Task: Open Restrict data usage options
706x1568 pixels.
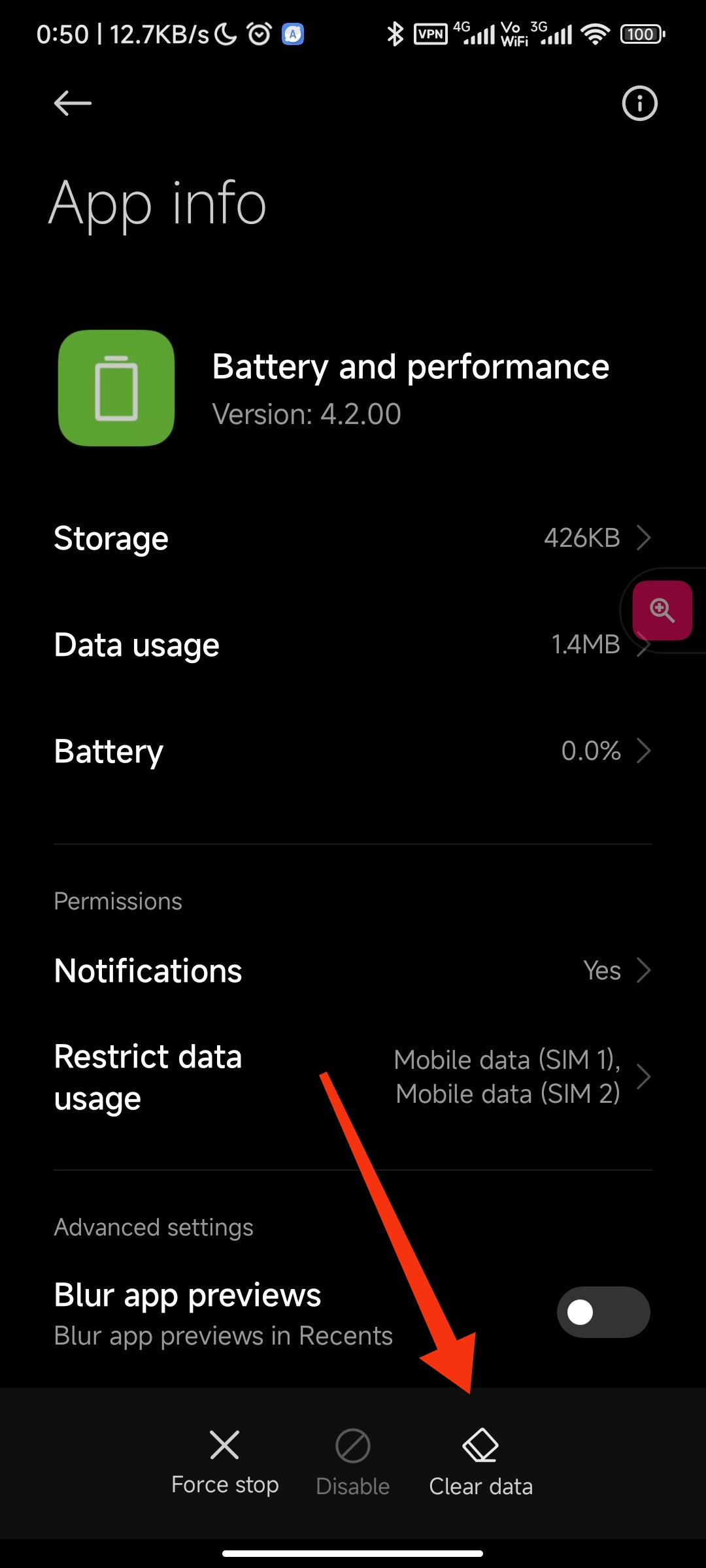Action: [353, 1077]
